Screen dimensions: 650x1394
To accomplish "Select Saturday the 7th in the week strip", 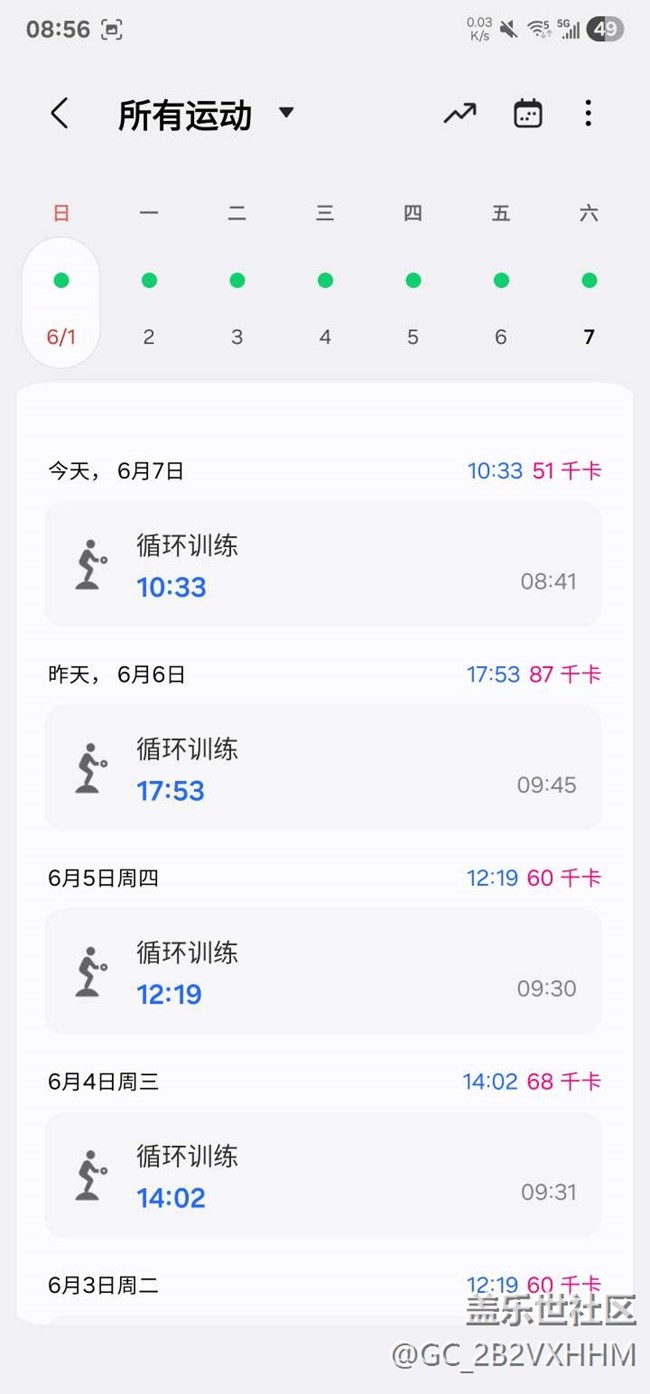I will [589, 303].
